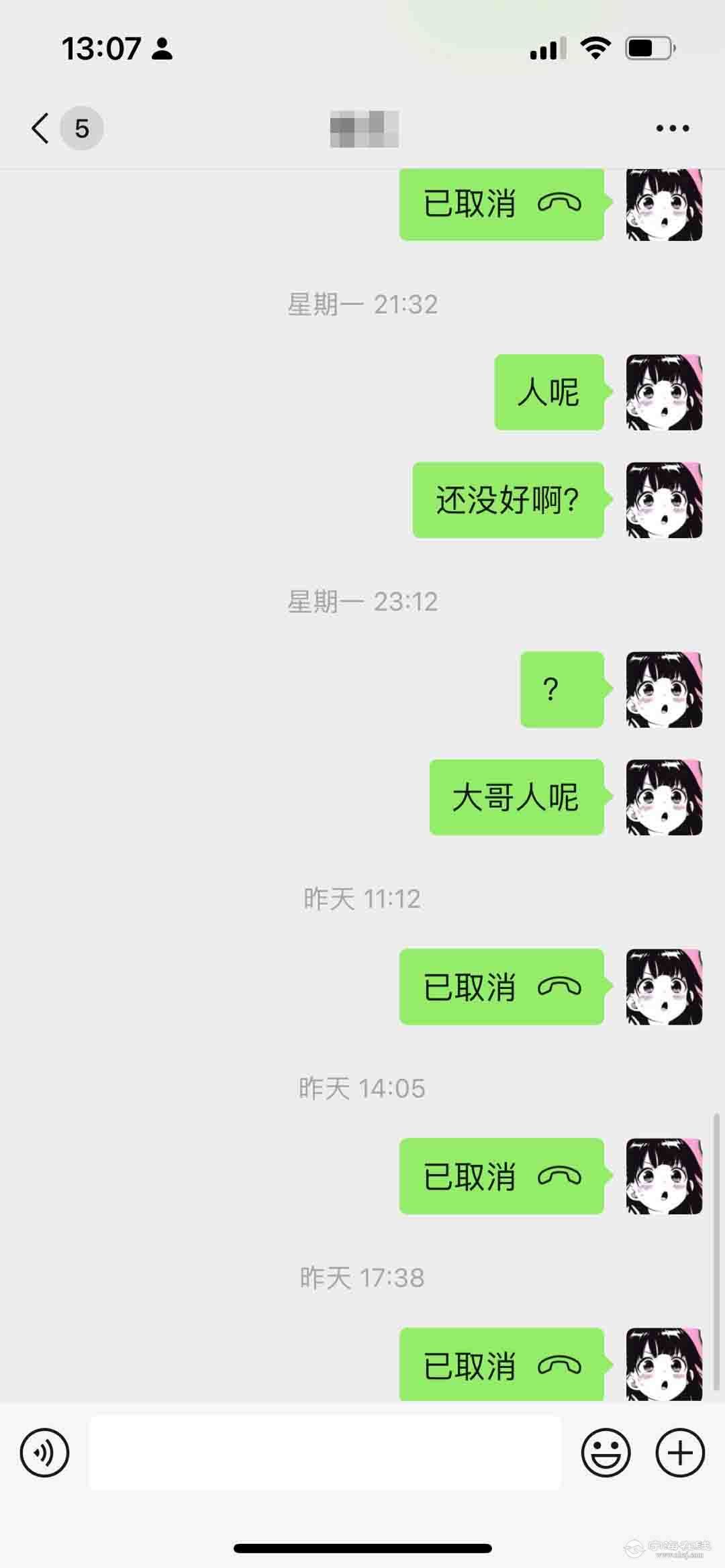
Task: Open the chat info overflow menu
Action: tap(672, 128)
